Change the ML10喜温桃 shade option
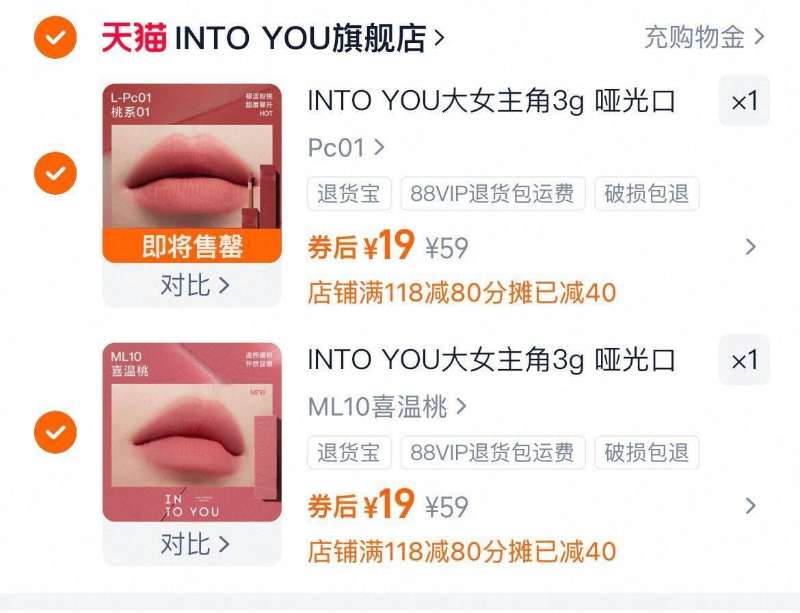The width and height of the screenshot is (800, 613). click(387, 407)
